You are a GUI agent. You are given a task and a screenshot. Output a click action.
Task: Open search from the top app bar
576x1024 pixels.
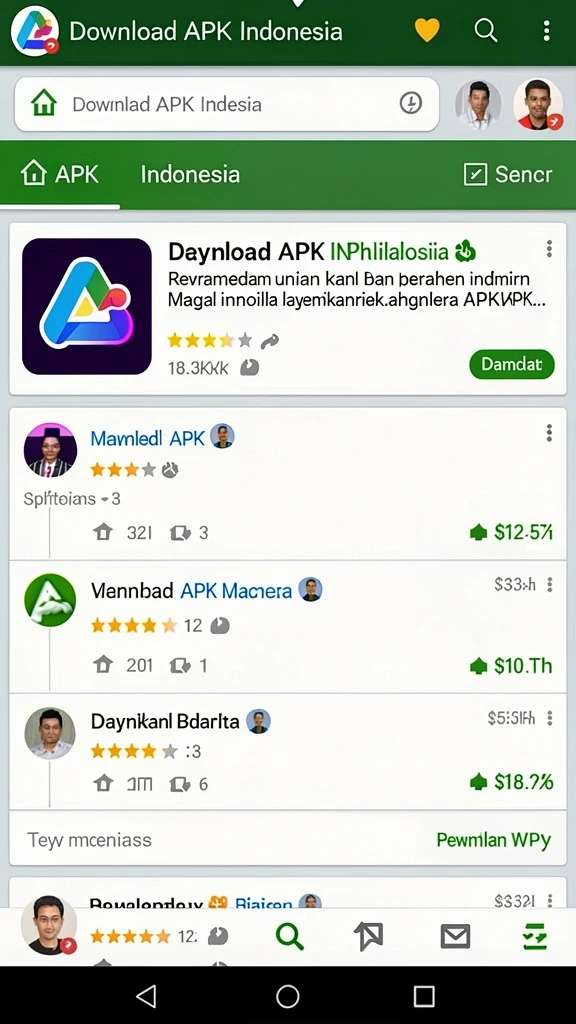(x=486, y=30)
